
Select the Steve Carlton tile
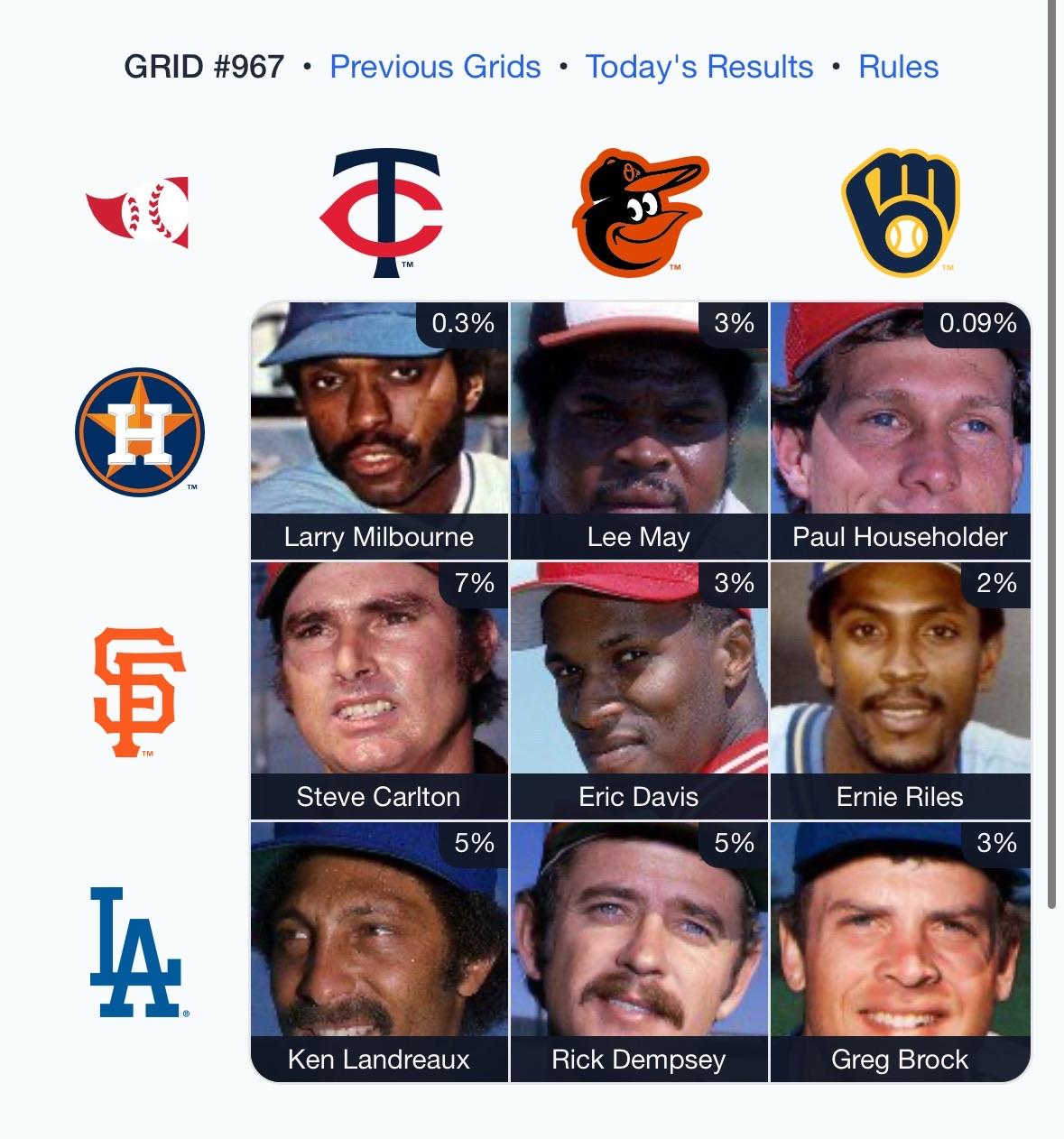(x=379, y=690)
